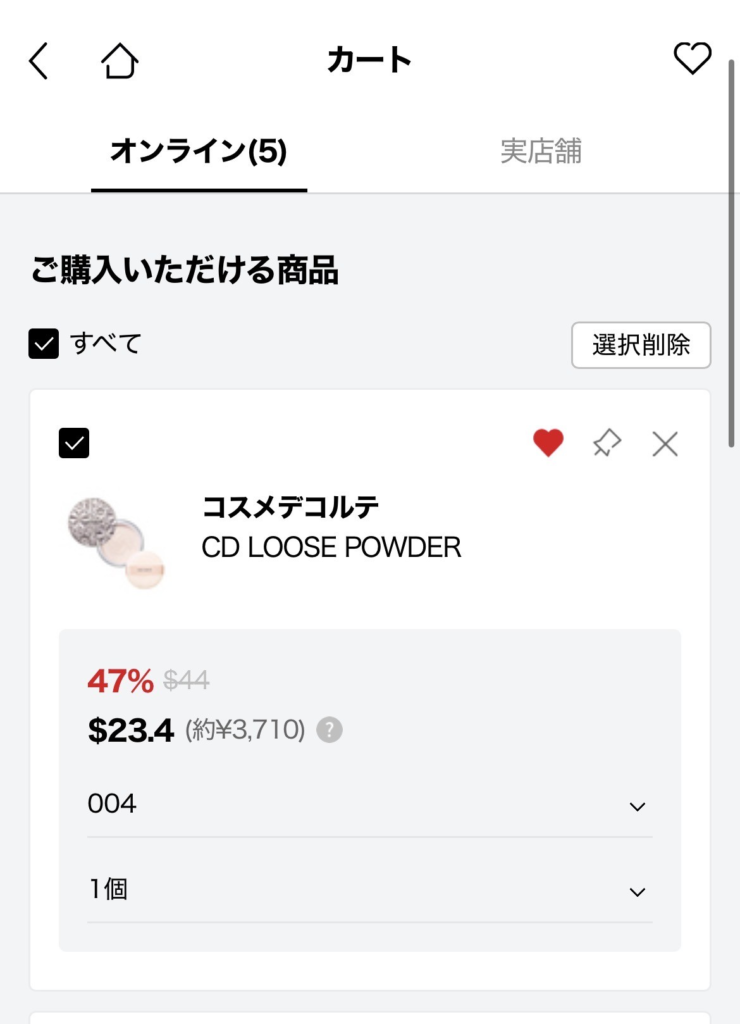Go back from the cart
The image size is (740, 1024).
click(x=38, y=61)
